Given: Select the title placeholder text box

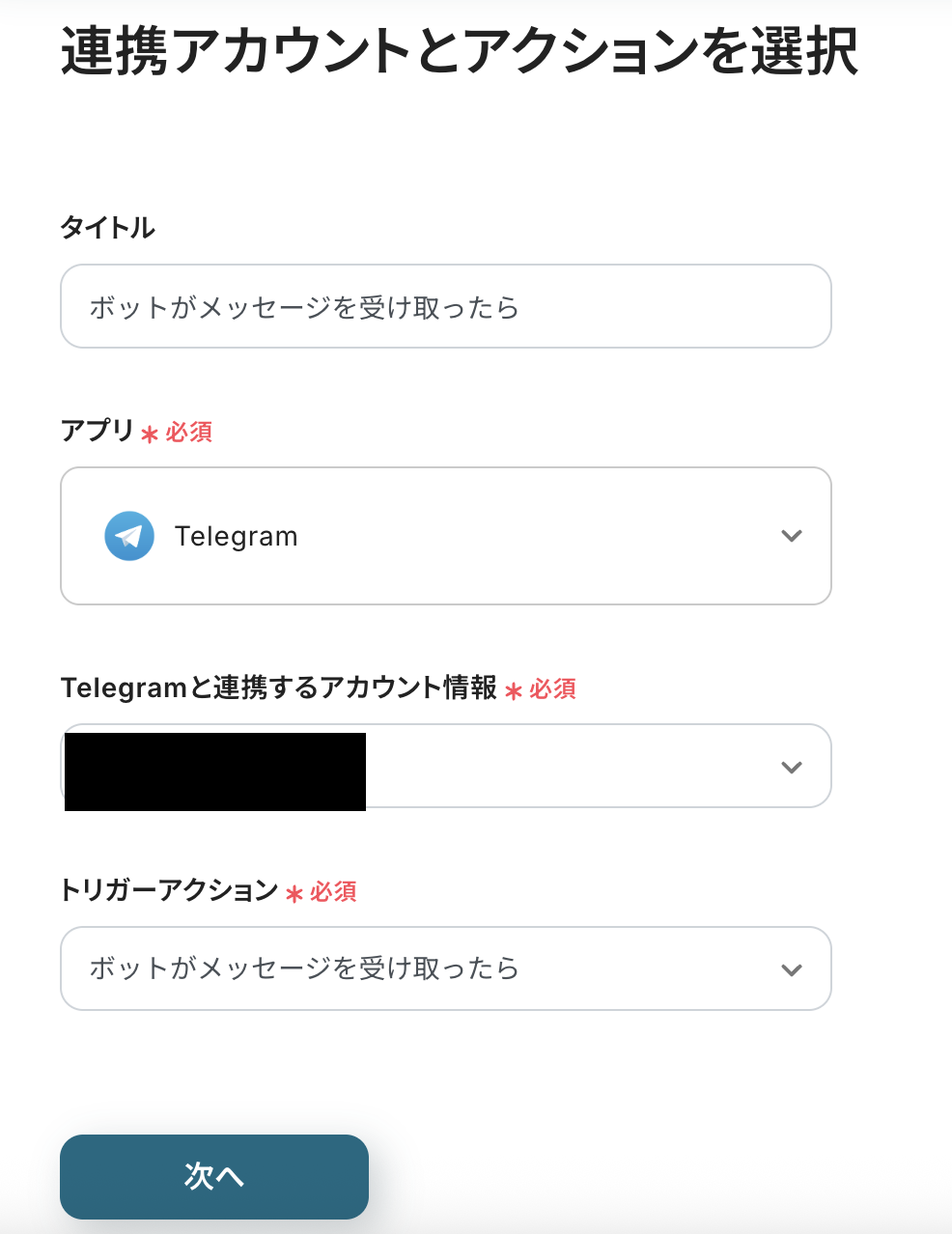Looking at the screenshot, I should pos(445,306).
